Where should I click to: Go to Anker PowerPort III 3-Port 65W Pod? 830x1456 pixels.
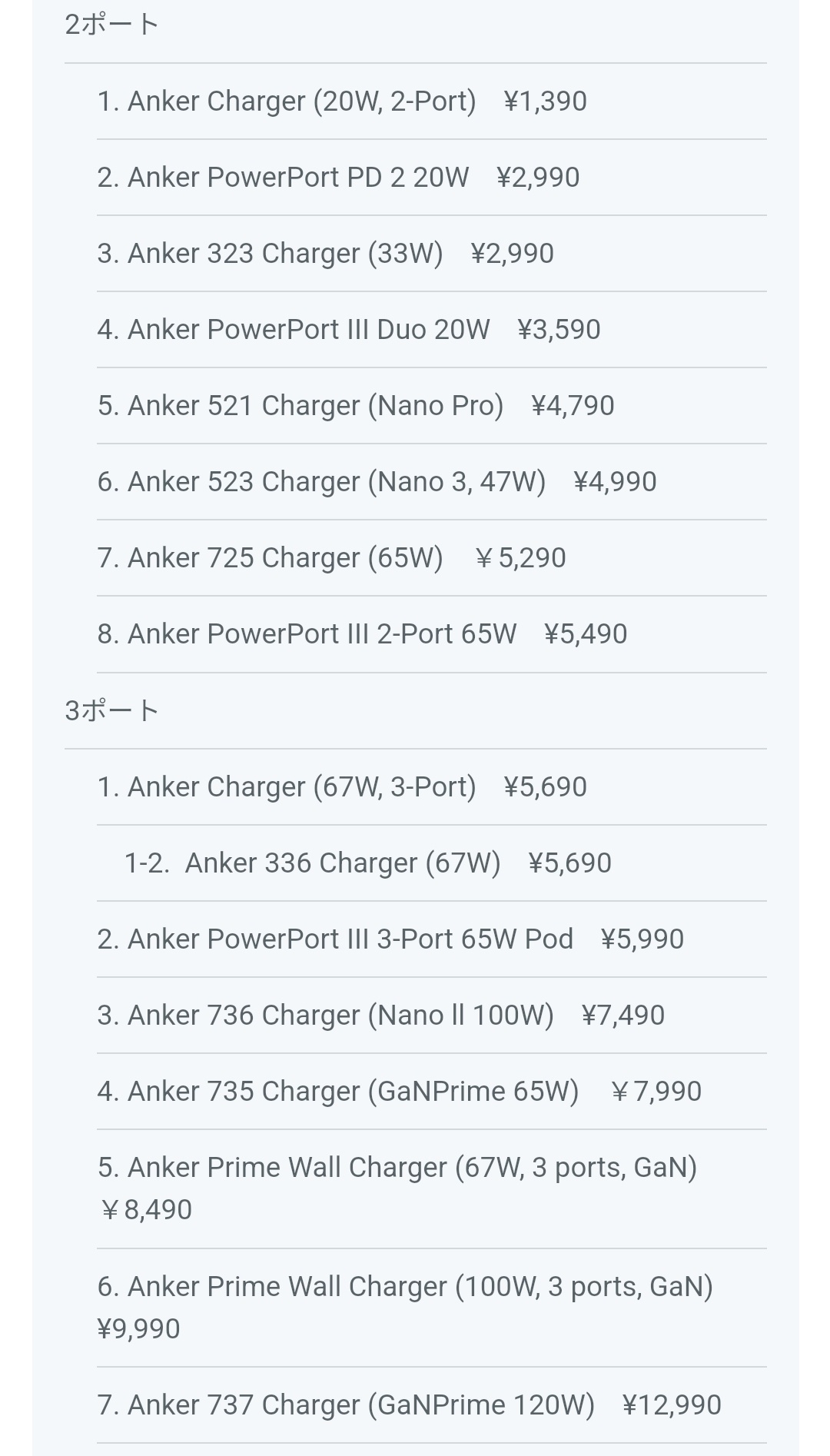(390, 939)
